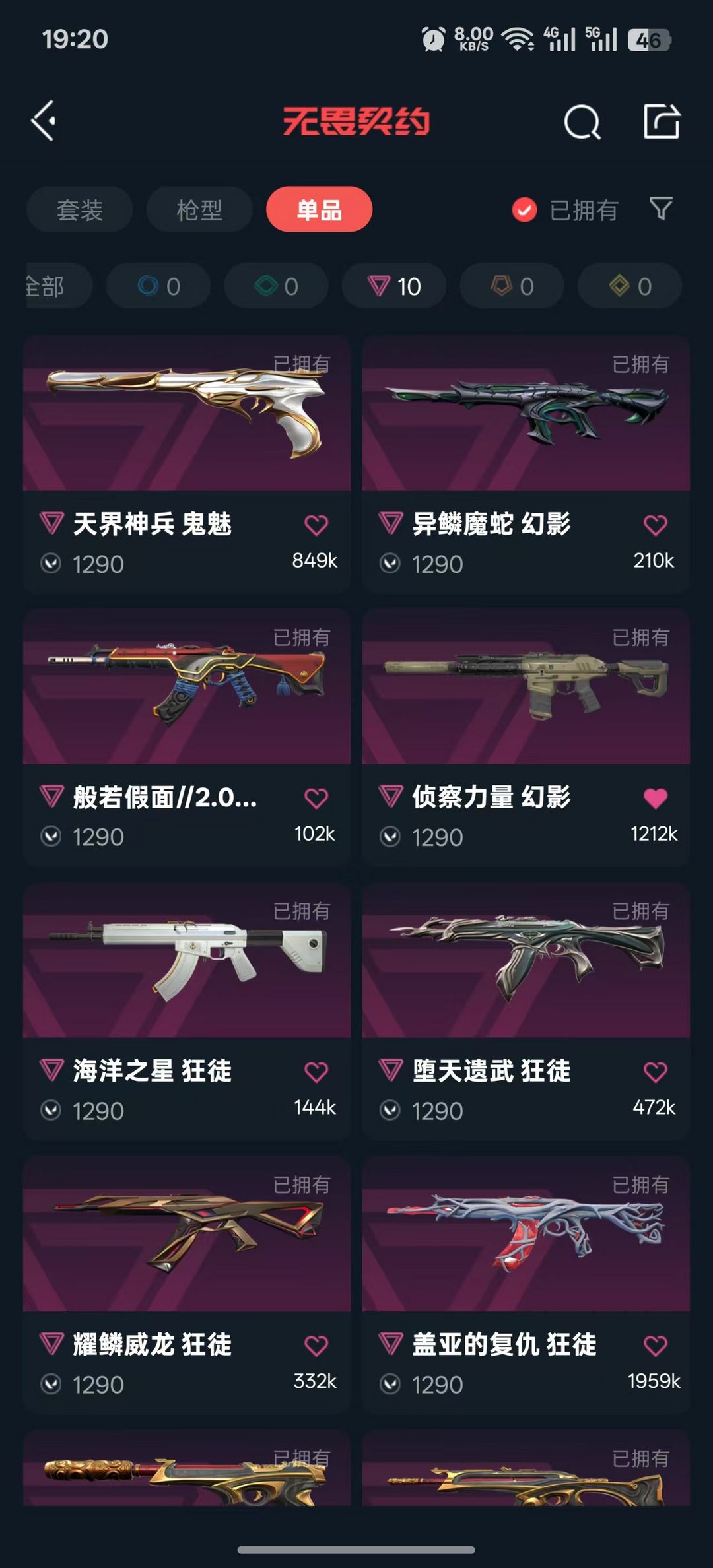Unlike the 侦察力量 幻影 skin
Image resolution: width=713 pixels, height=1568 pixels.
(656, 799)
